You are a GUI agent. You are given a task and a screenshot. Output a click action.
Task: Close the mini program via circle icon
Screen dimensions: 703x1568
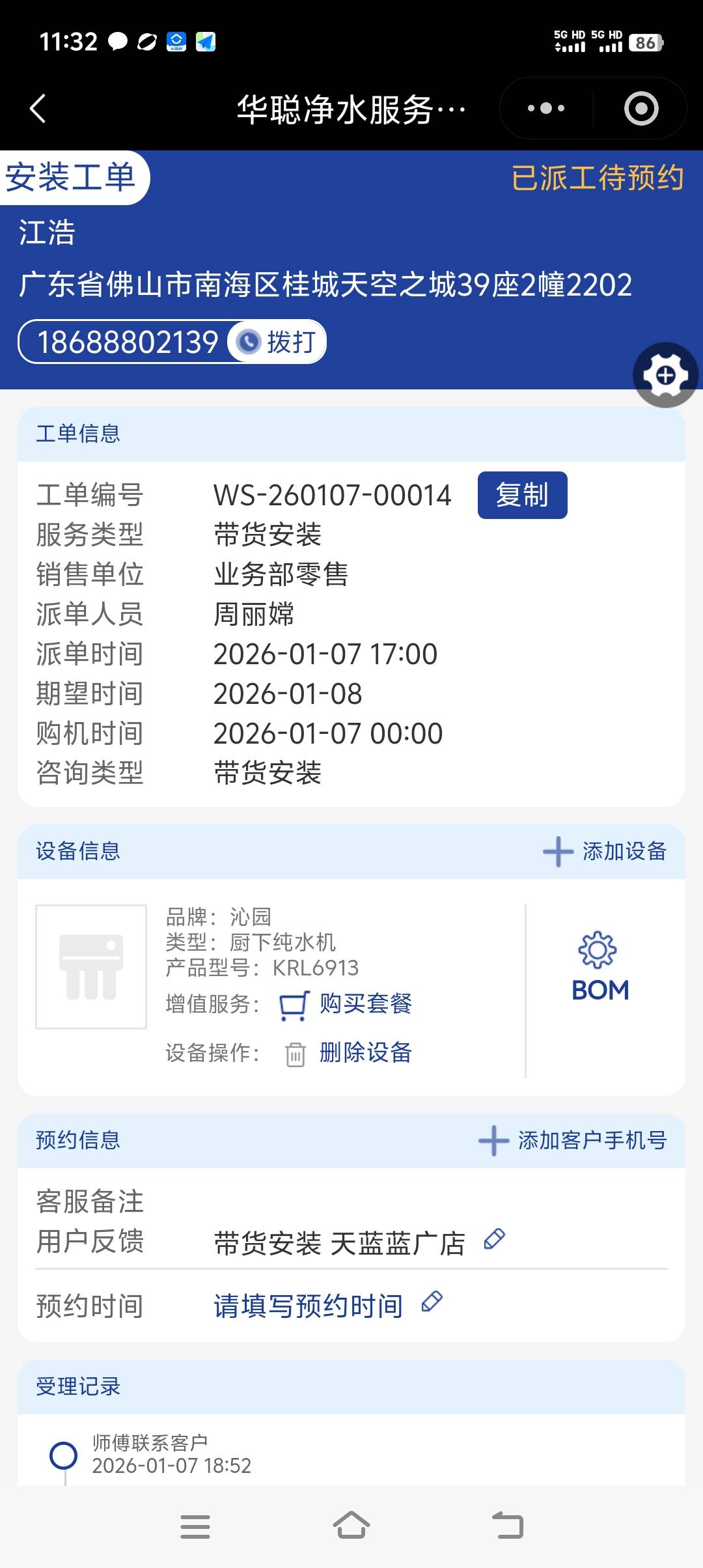coord(641,108)
